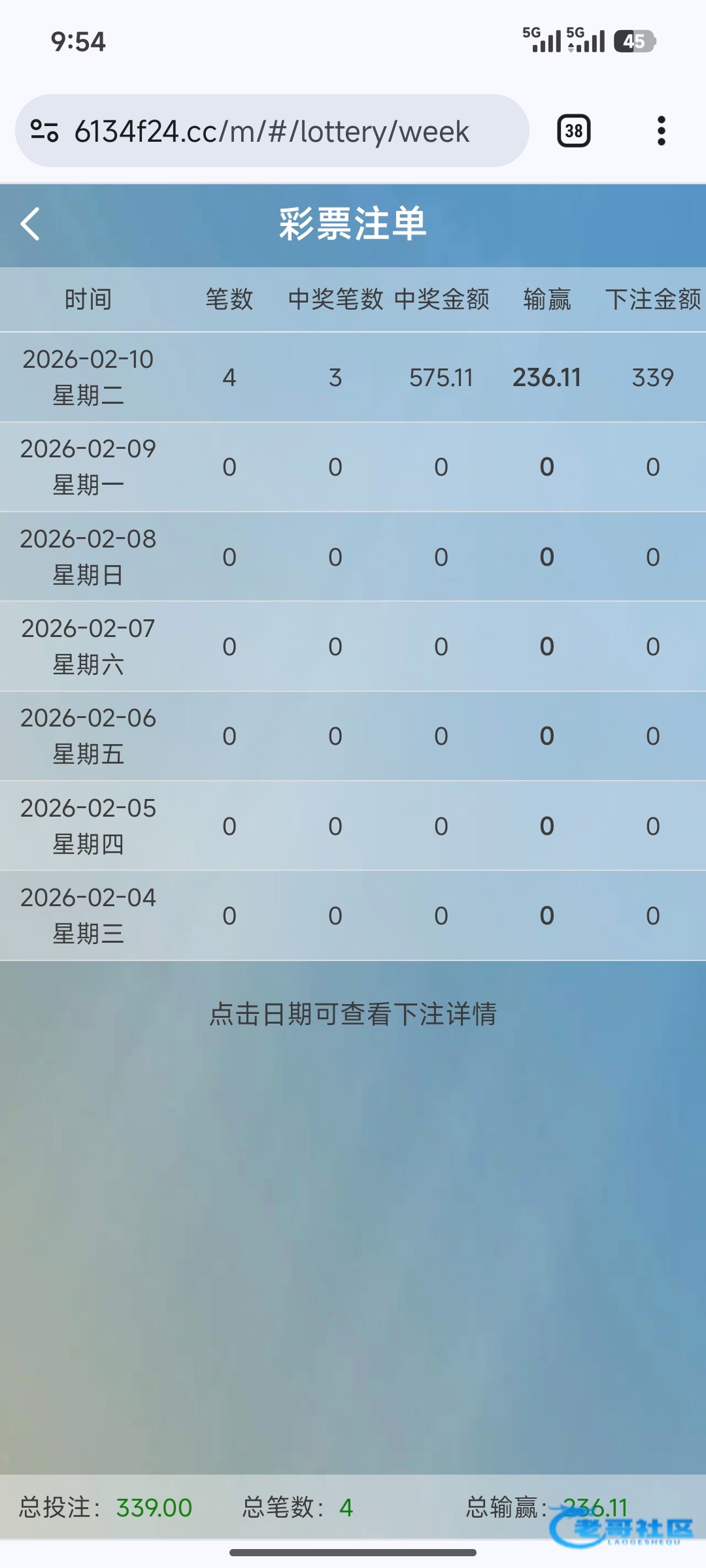Open bet details for 2026-02-05 星期四
Image resolution: width=706 pixels, height=1568 pixels.
(x=88, y=826)
